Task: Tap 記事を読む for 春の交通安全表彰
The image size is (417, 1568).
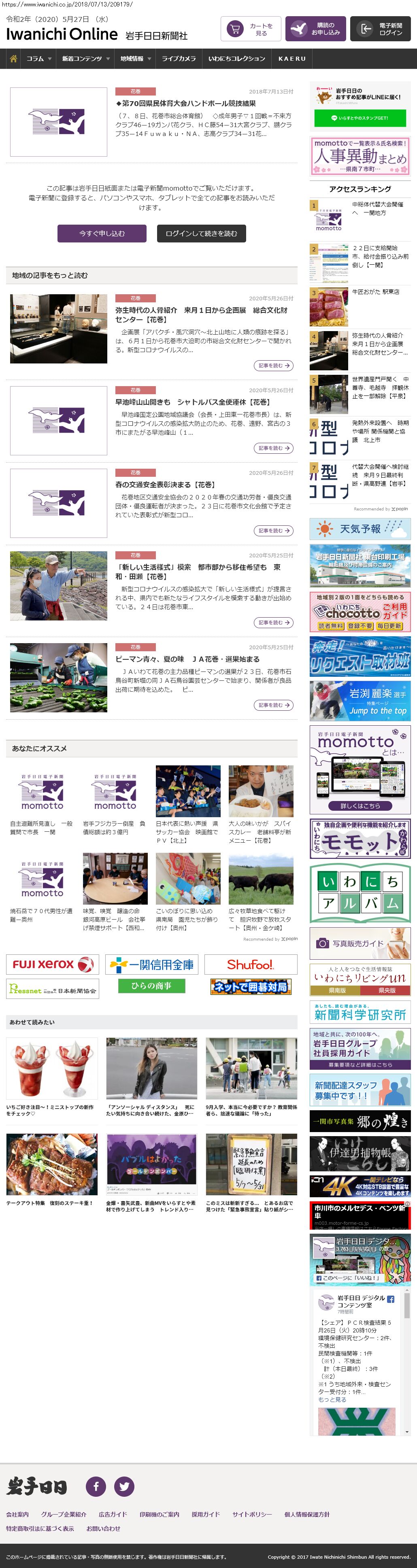Action: (x=273, y=531)
